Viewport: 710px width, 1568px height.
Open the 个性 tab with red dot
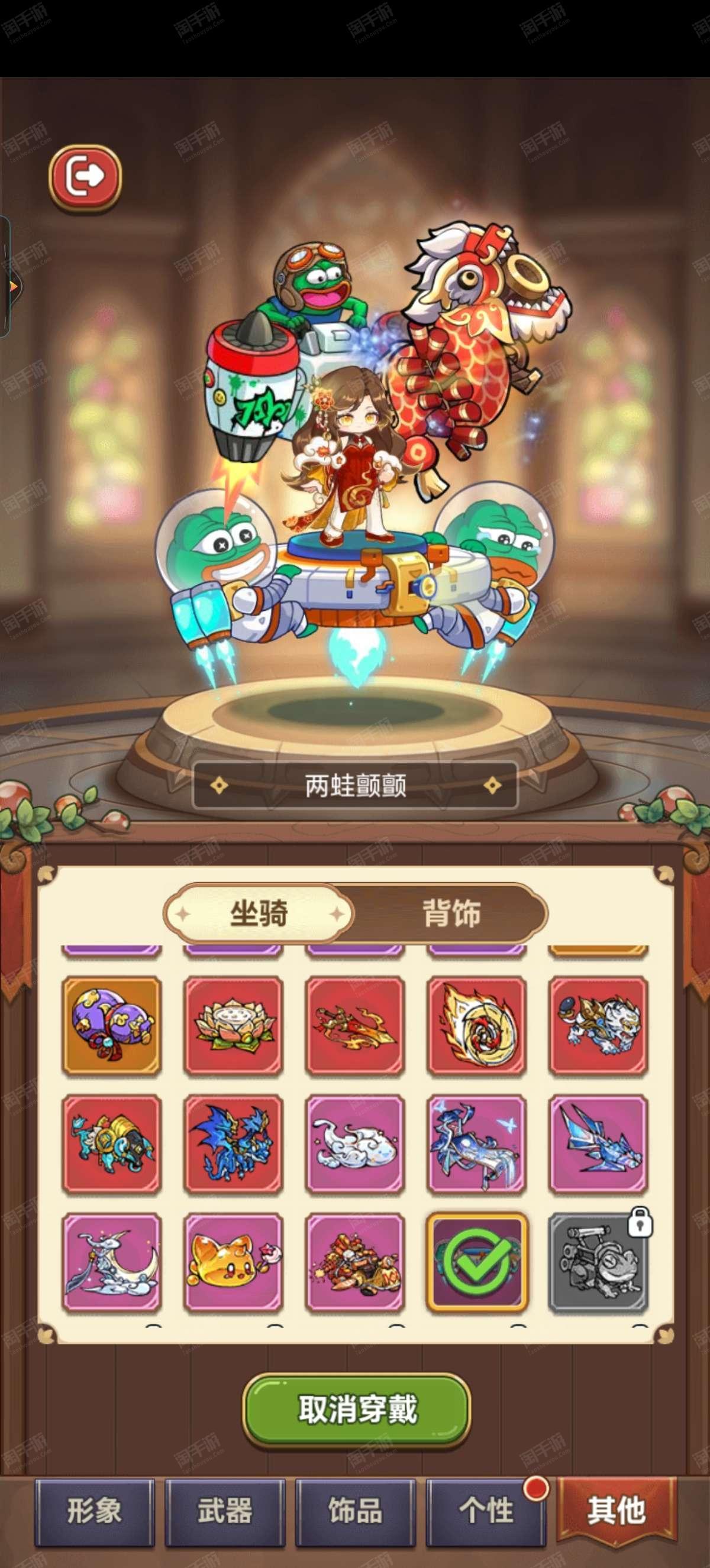point(485,1511)
